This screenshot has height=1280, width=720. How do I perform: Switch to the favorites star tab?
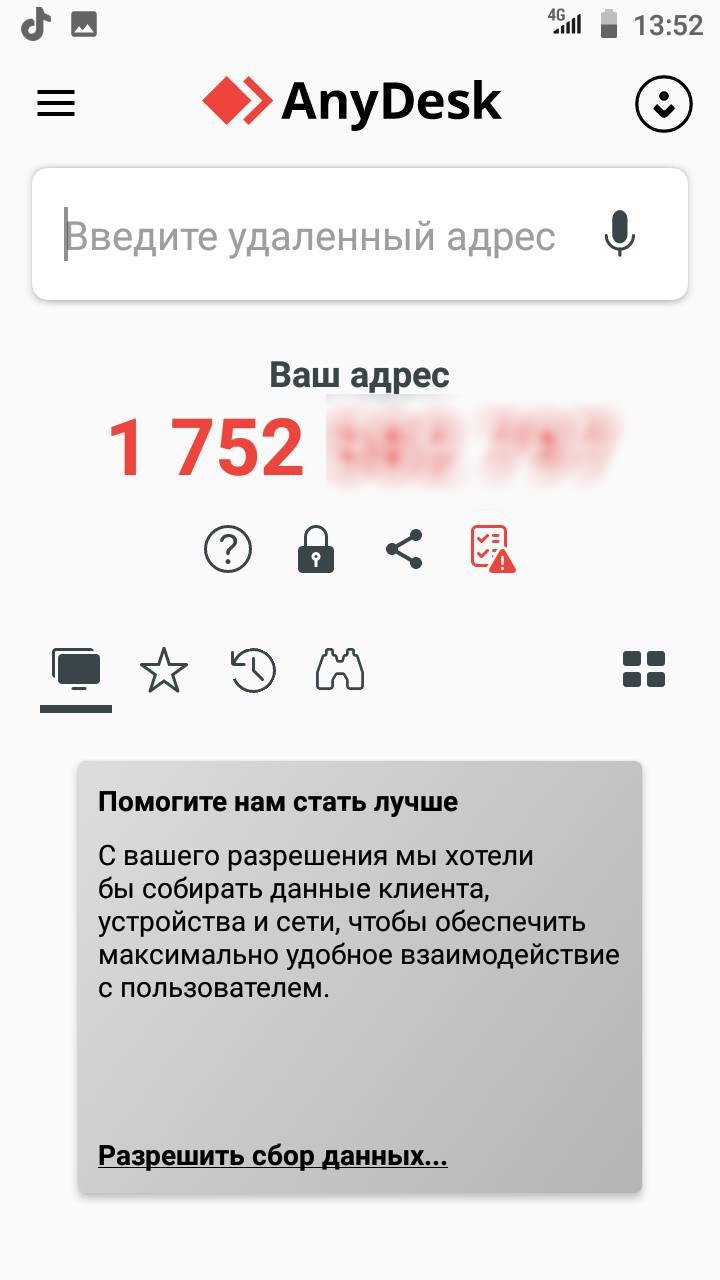pyautogui.click(x=164, y=670)
